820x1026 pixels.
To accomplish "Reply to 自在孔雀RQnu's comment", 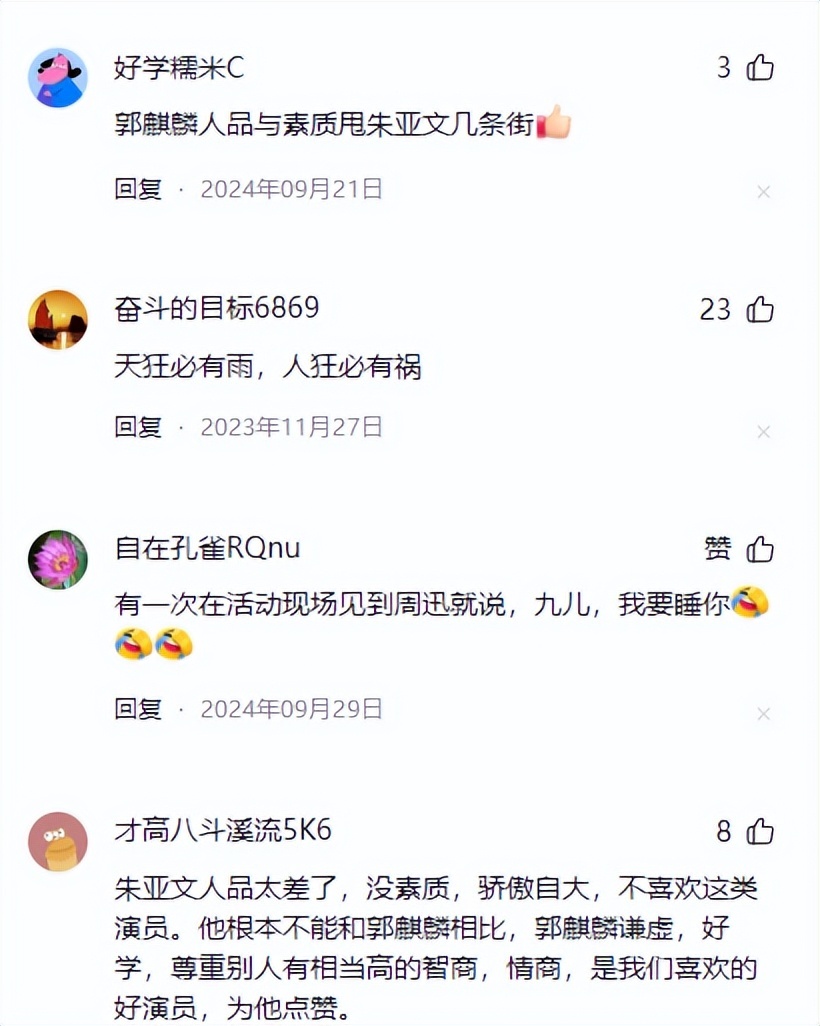I will click(x=138, y=710).
